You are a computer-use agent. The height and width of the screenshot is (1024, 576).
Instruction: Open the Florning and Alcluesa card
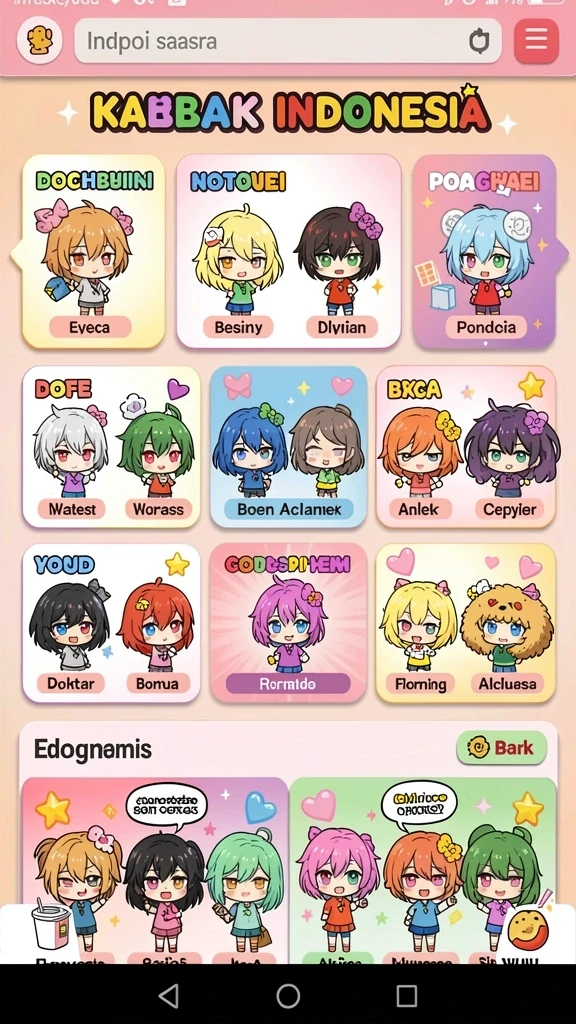coord(466,623)
